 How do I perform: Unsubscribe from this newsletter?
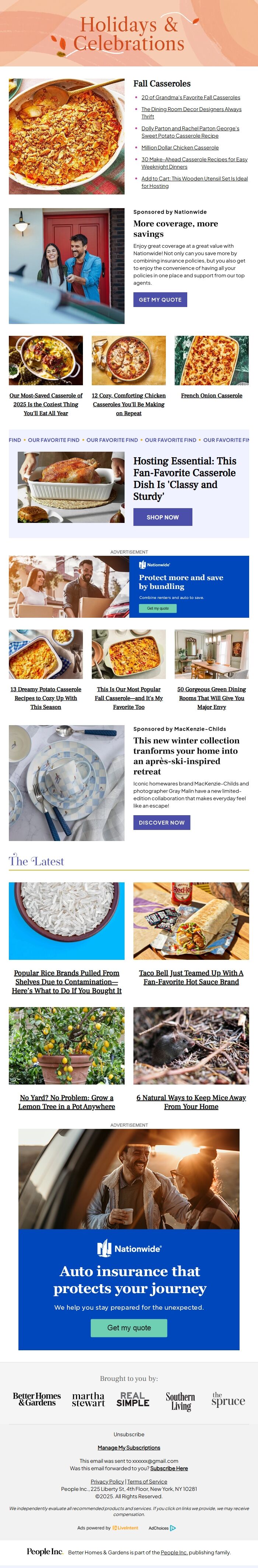pyautogui.click(x=129, y=1434)
